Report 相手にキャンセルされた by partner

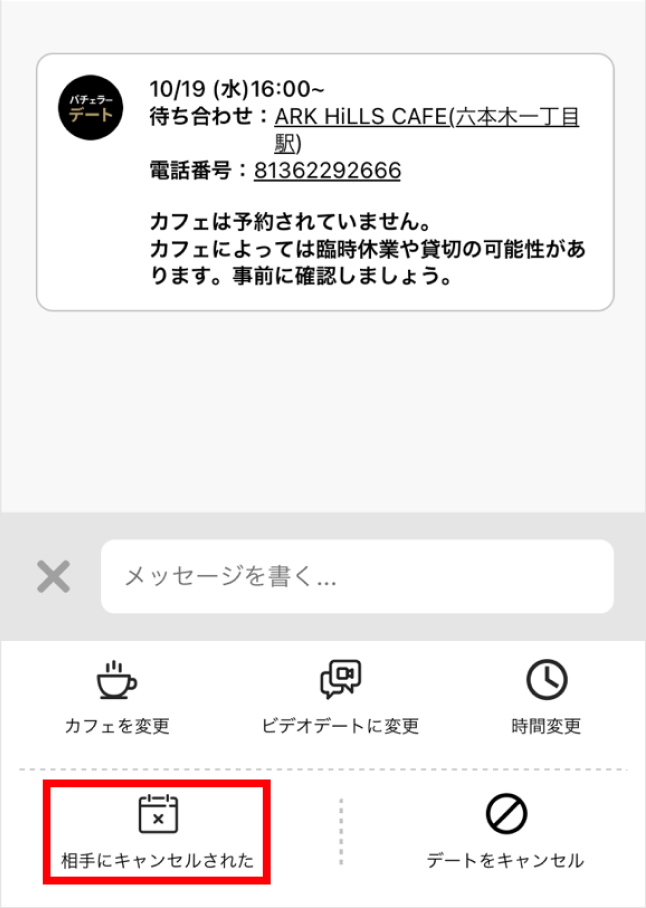pyautogui.click(x=157, y=832)
